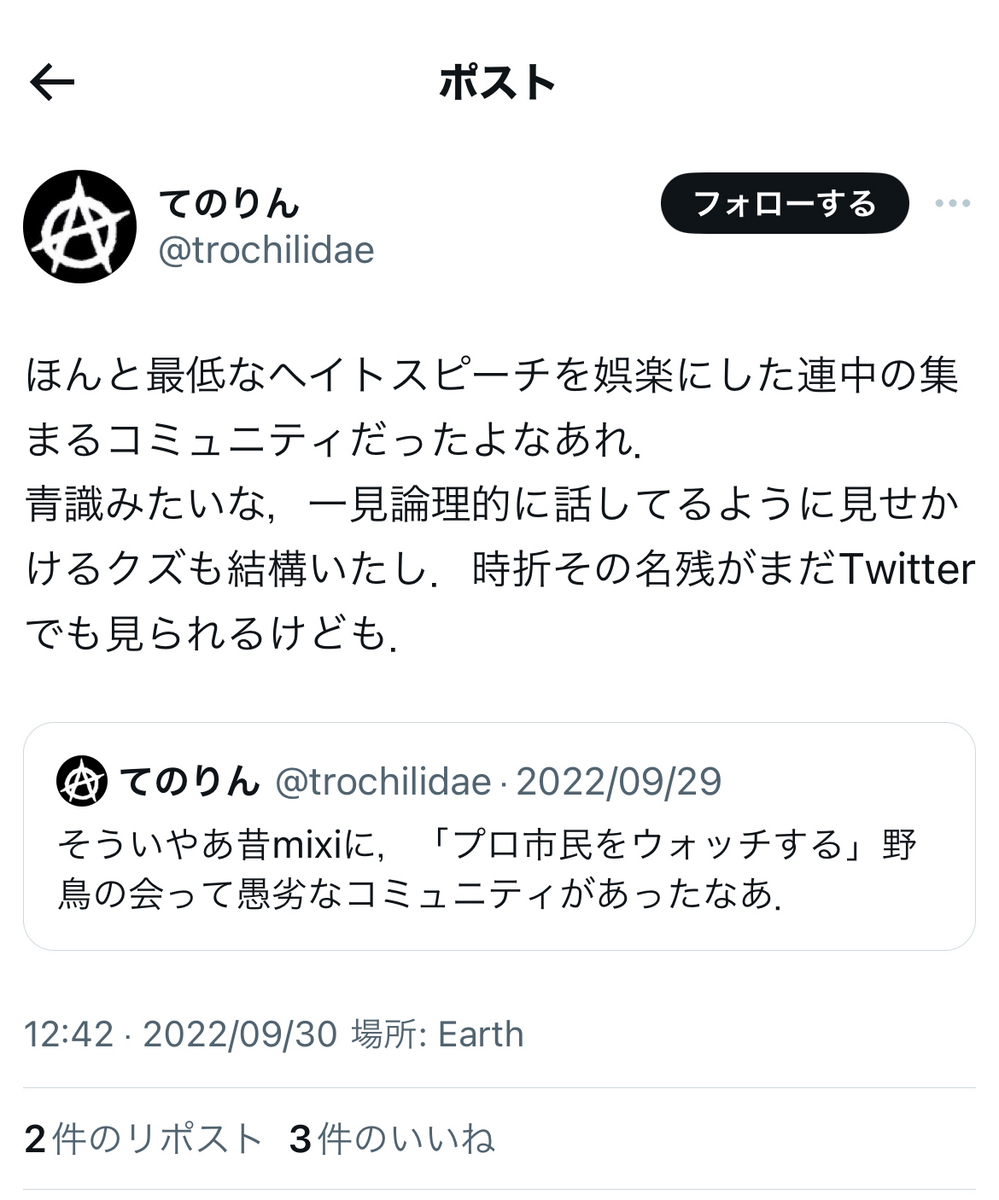View the 2件のリポスト list

pos(143,1139)
